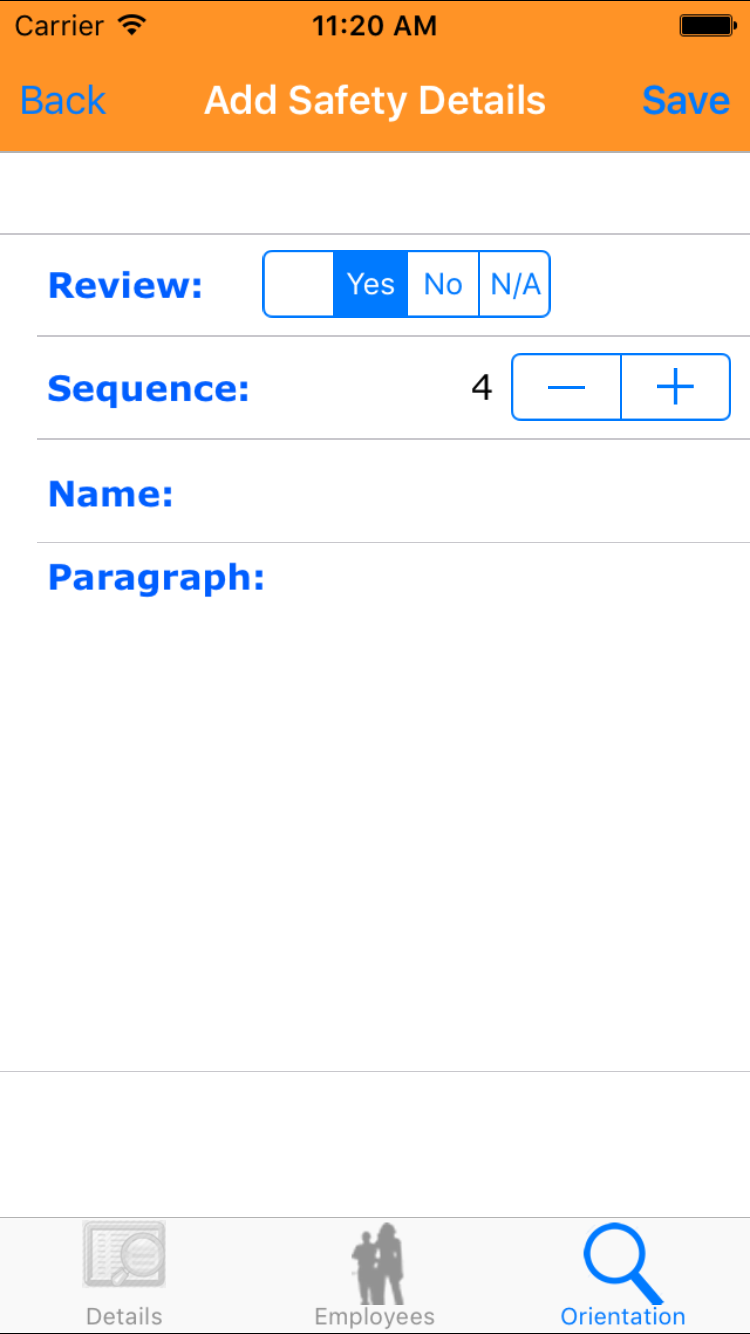Image resolution: width=750 pixels, height=1334 pixels.
Task: Set Review to No
Action: [443, 284]
